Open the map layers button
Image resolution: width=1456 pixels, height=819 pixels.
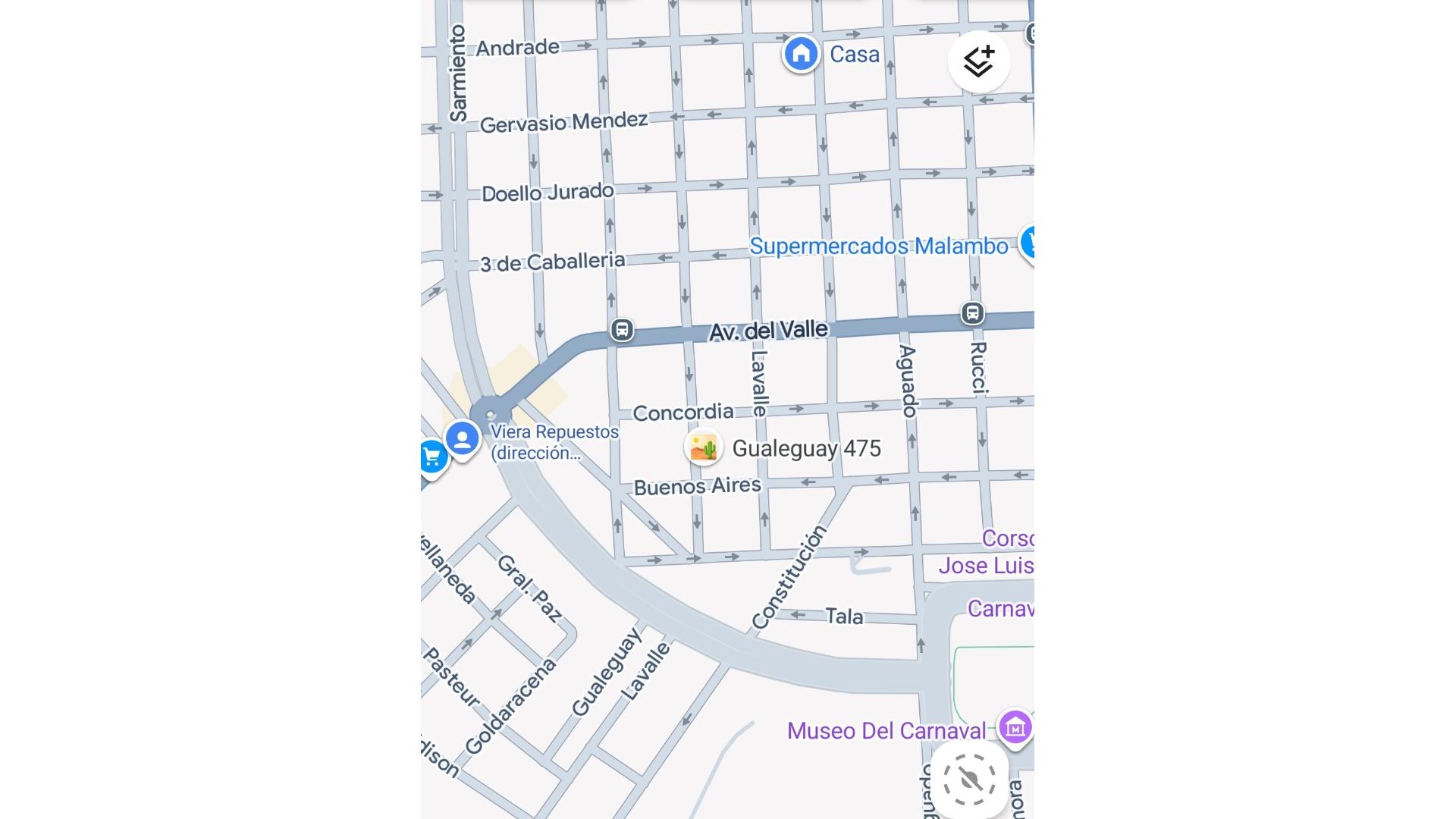click(x=978, y=61)
